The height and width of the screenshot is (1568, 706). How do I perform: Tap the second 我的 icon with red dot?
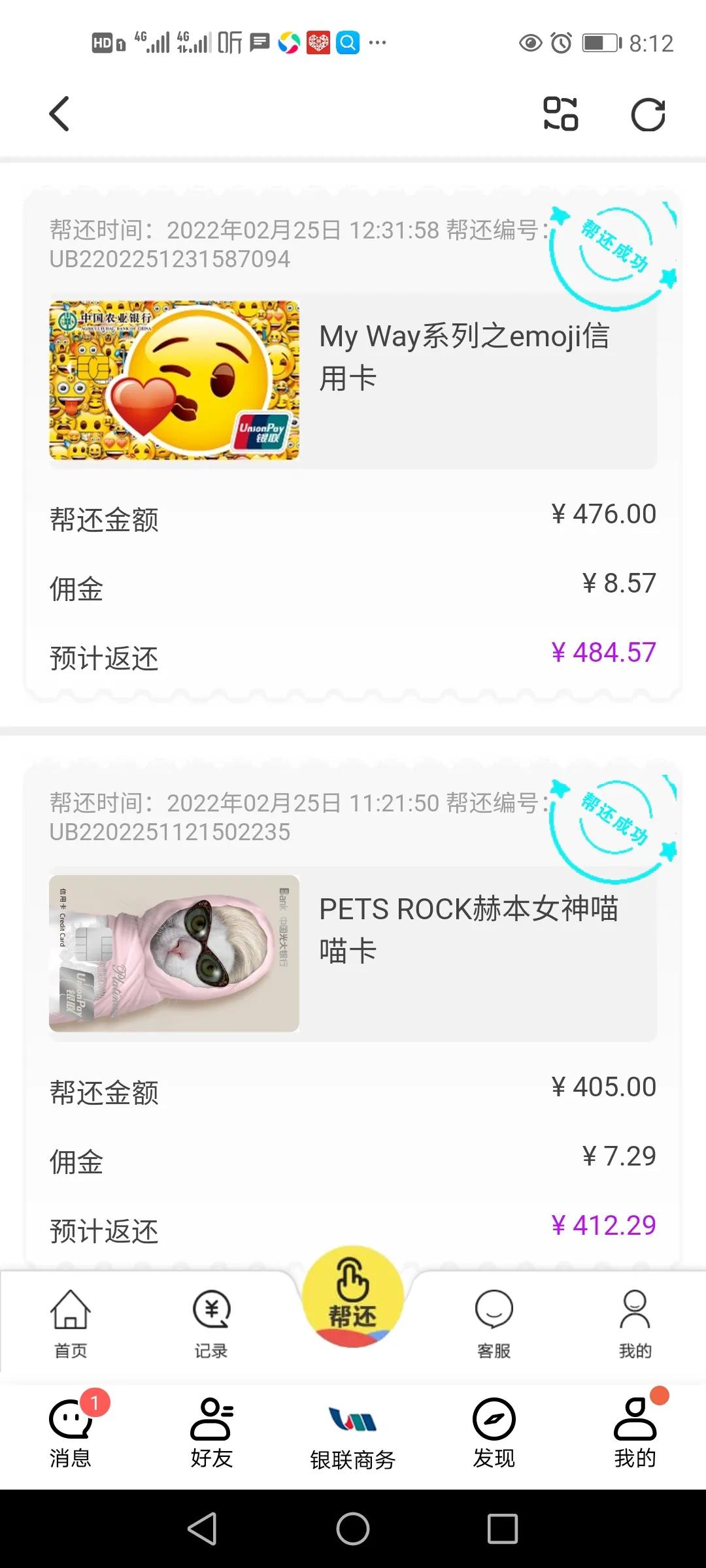coord(635,1431)
